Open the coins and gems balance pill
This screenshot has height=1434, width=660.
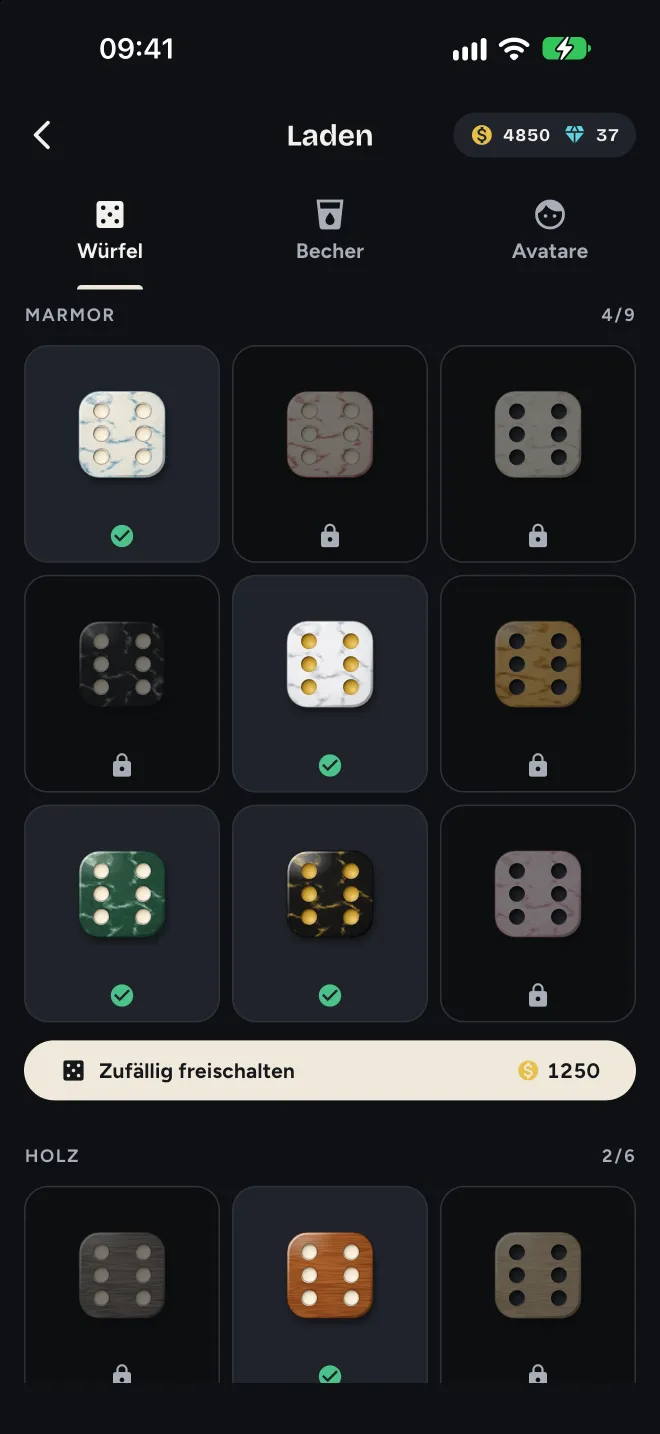click(x=545, y=135)
